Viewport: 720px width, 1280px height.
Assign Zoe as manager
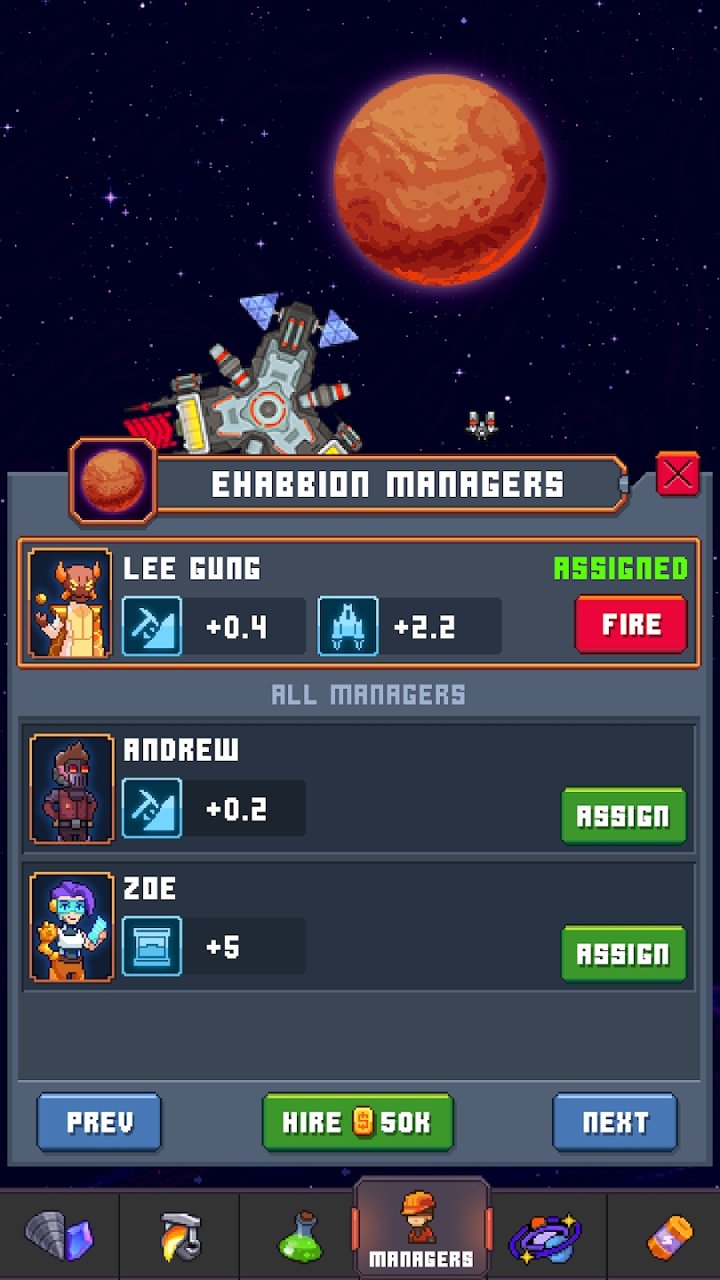click(x=623, y=954)
